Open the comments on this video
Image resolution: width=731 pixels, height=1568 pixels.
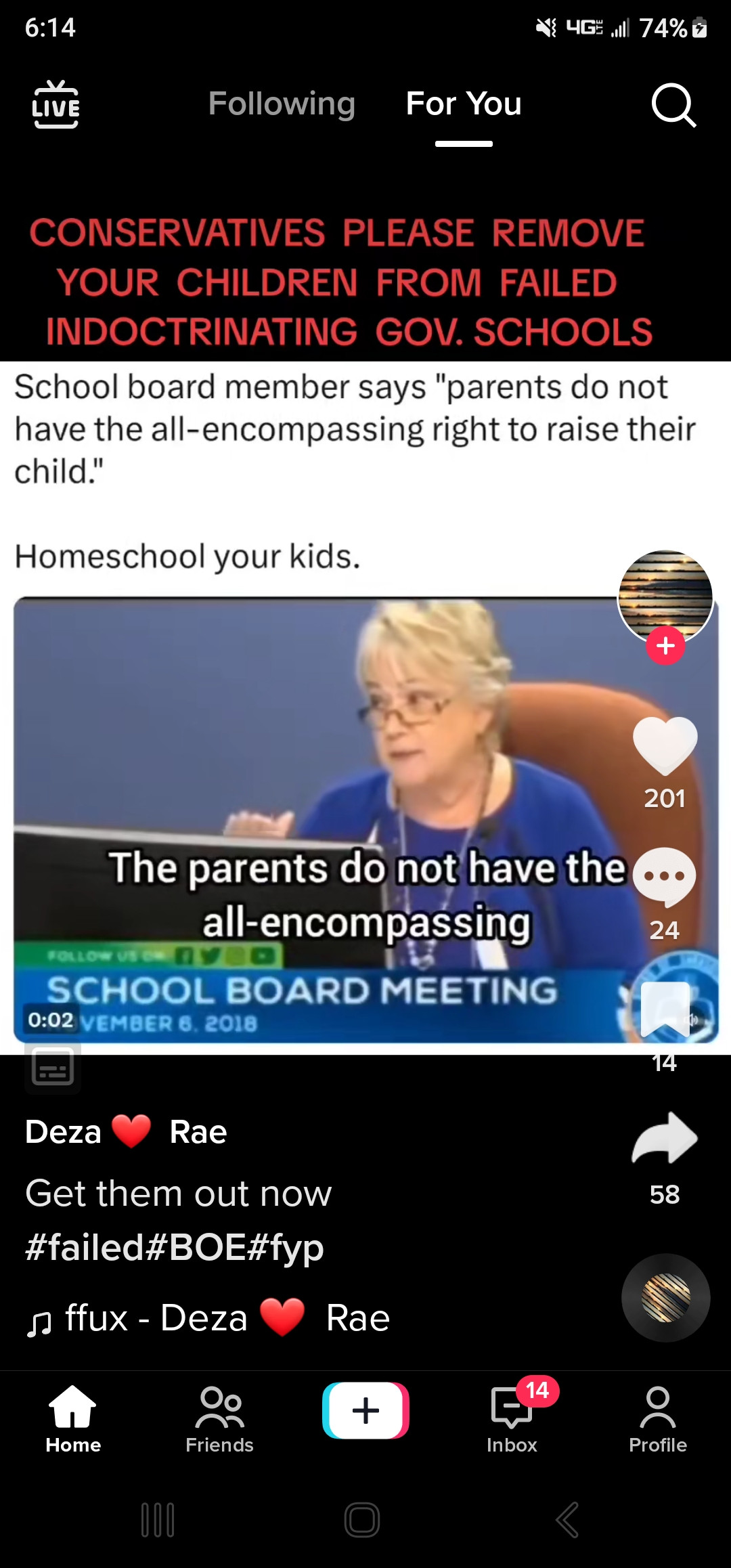(x=664, y=877)
